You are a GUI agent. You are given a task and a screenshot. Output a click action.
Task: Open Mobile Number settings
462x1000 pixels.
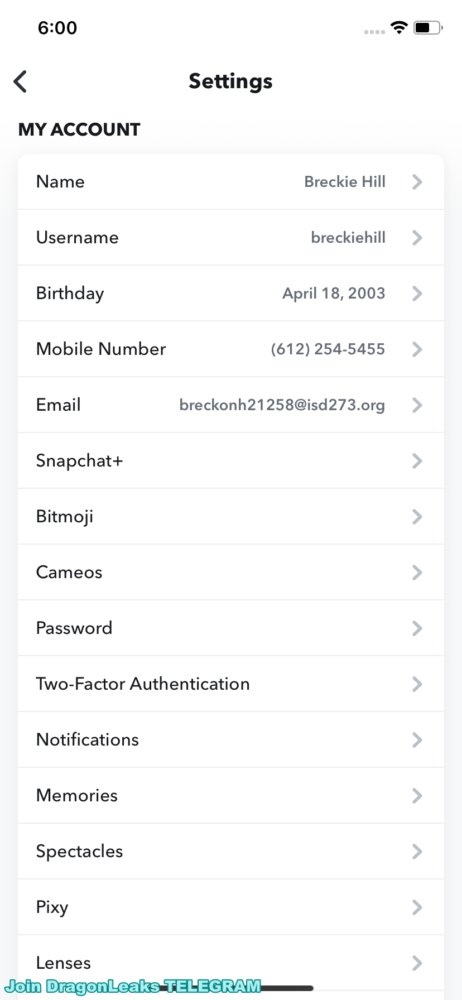(x=230, y=349)
